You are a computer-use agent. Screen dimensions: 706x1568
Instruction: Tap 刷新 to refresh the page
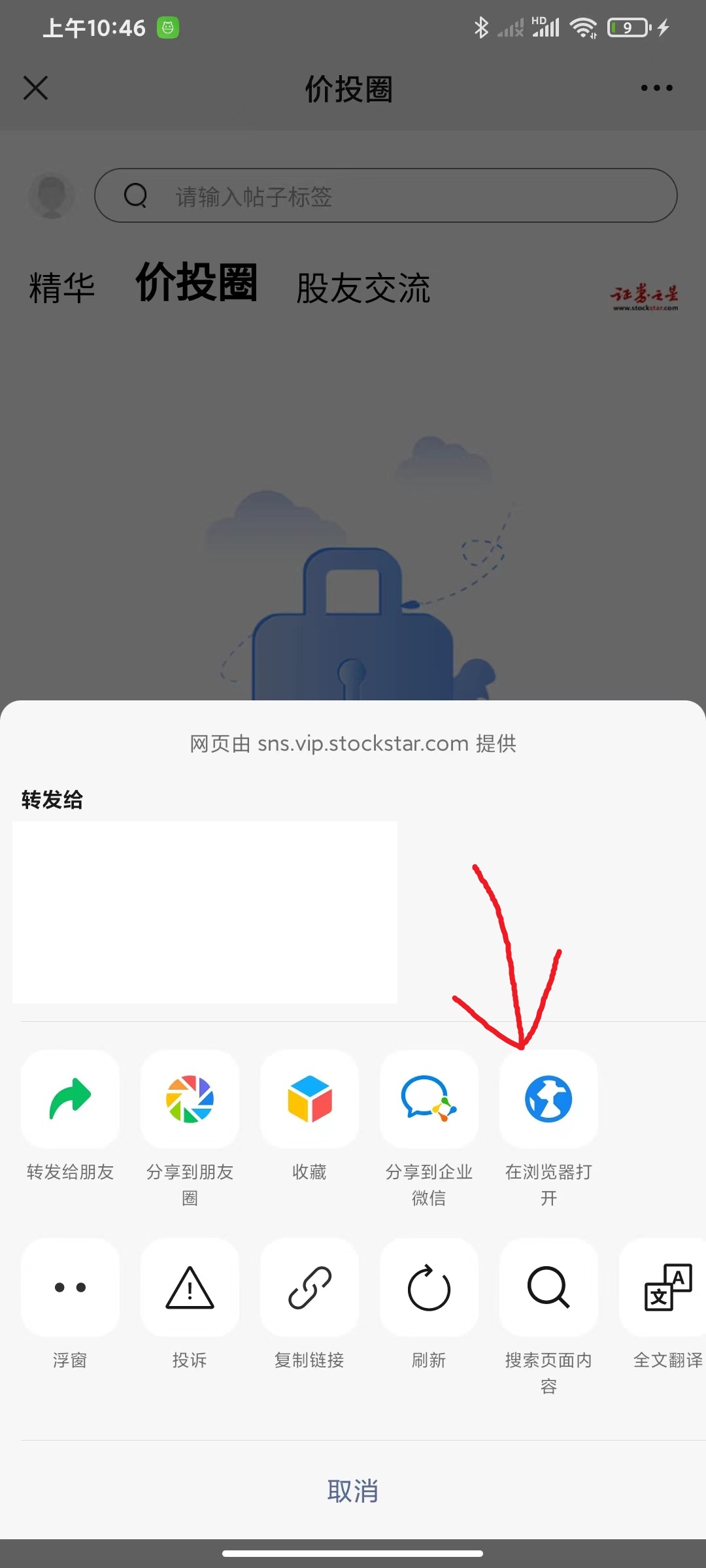coord(429,1288)
